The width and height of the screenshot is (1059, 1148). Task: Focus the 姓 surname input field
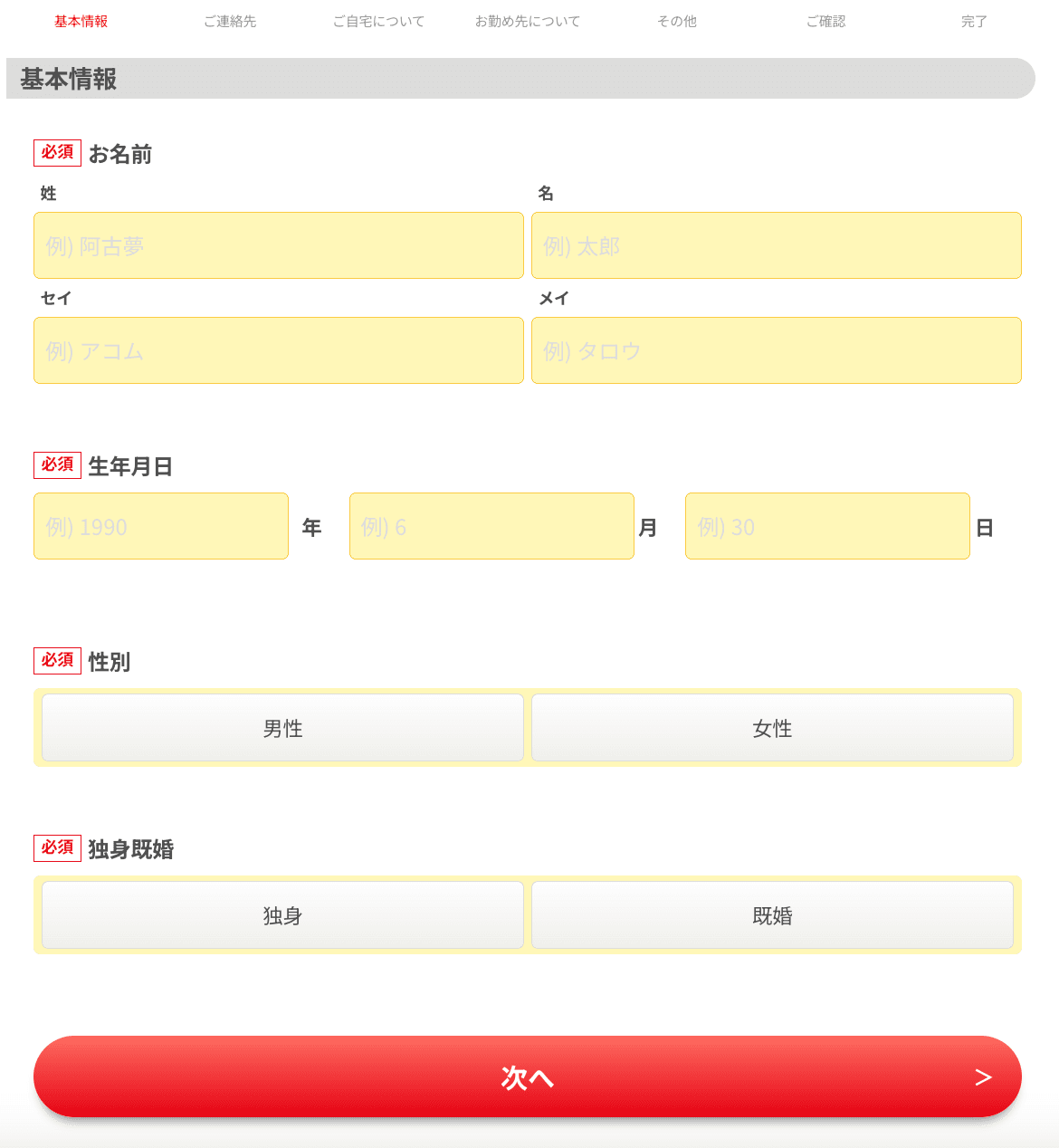(278, 245)
